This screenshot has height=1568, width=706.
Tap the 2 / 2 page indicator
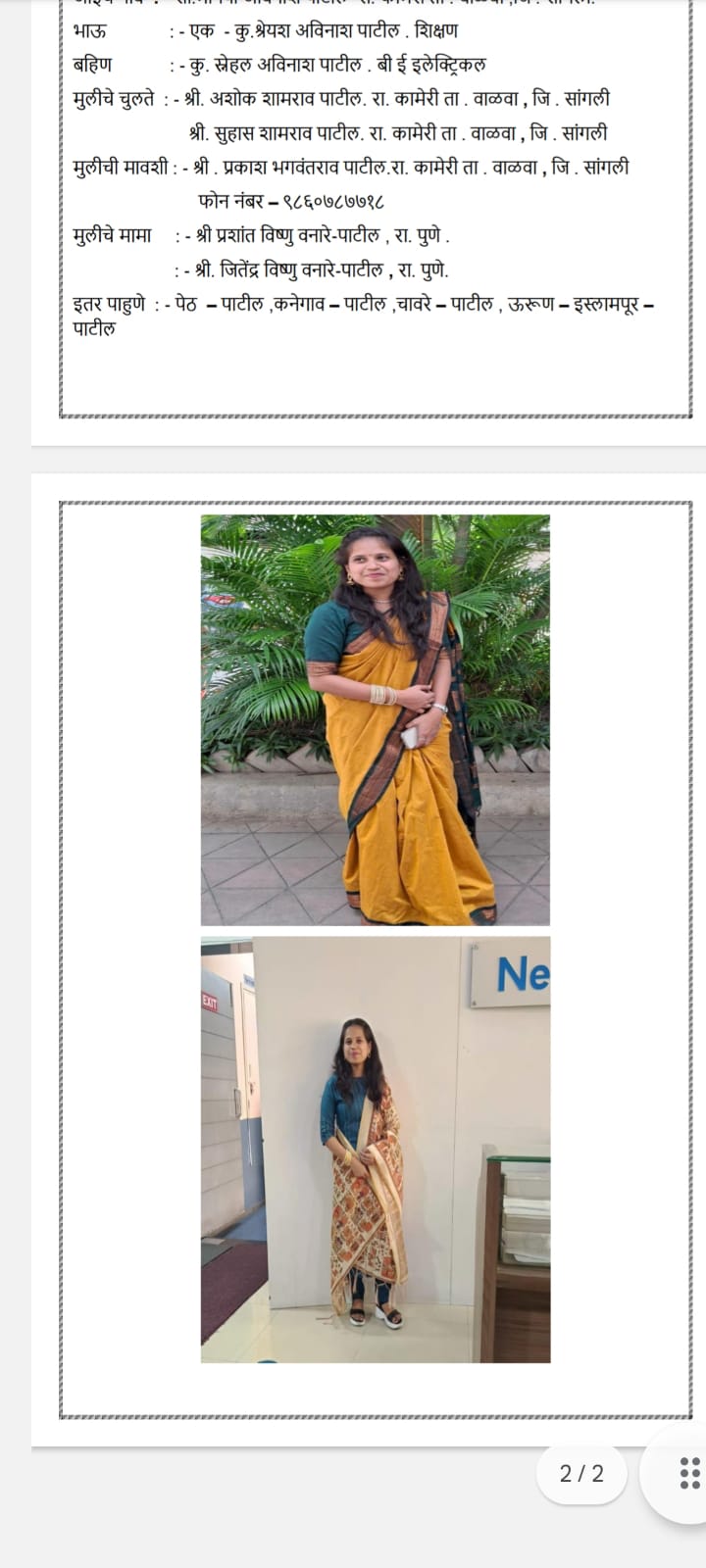tap(581, 1473)
